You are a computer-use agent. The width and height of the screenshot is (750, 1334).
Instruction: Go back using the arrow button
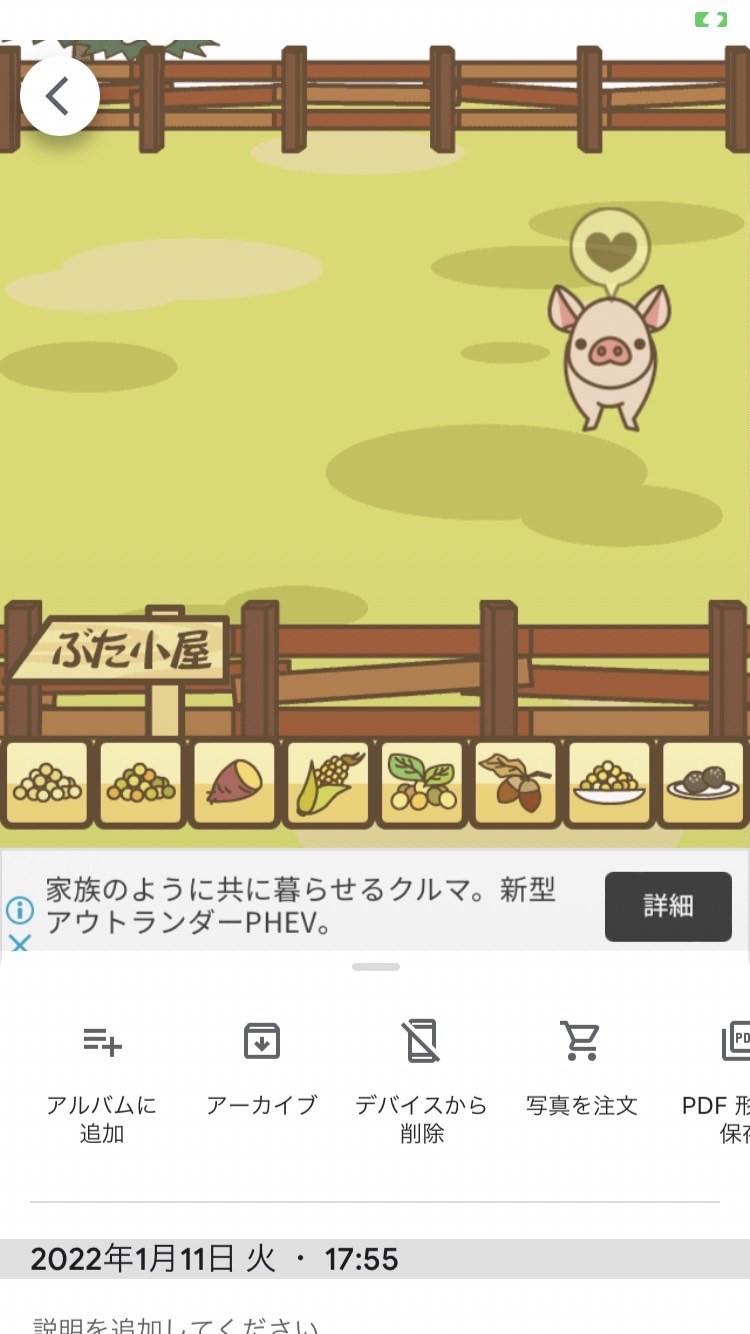[59, 96]
